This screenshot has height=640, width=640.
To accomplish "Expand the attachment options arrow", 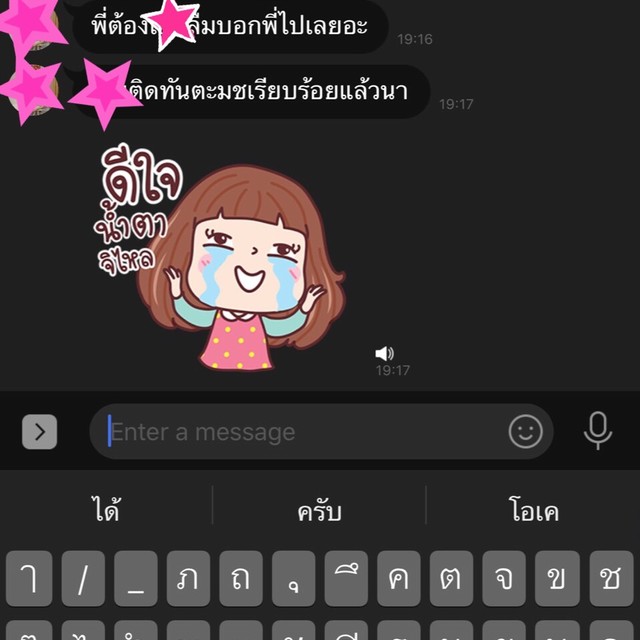I will (x=39, y=432).
